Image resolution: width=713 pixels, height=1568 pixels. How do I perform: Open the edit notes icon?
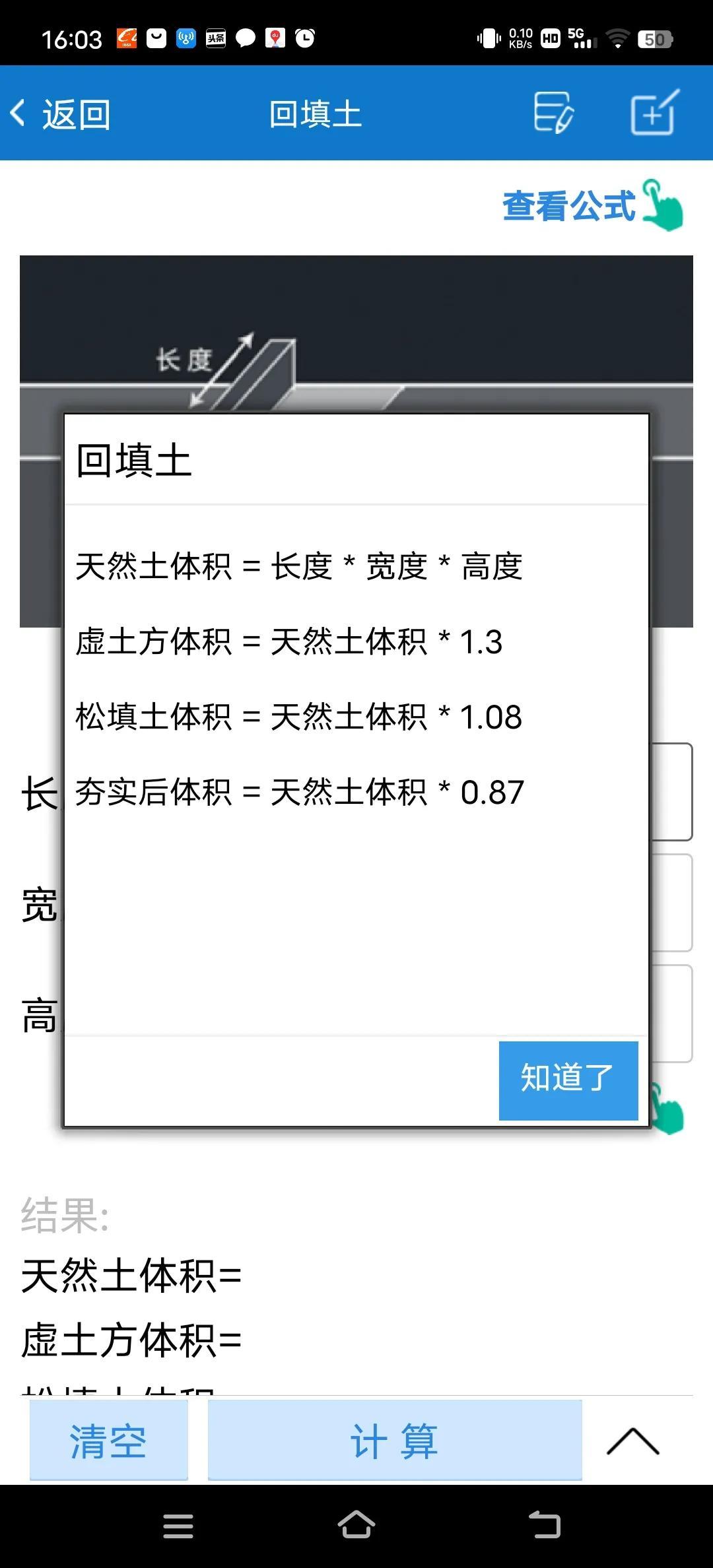point(553,113)
